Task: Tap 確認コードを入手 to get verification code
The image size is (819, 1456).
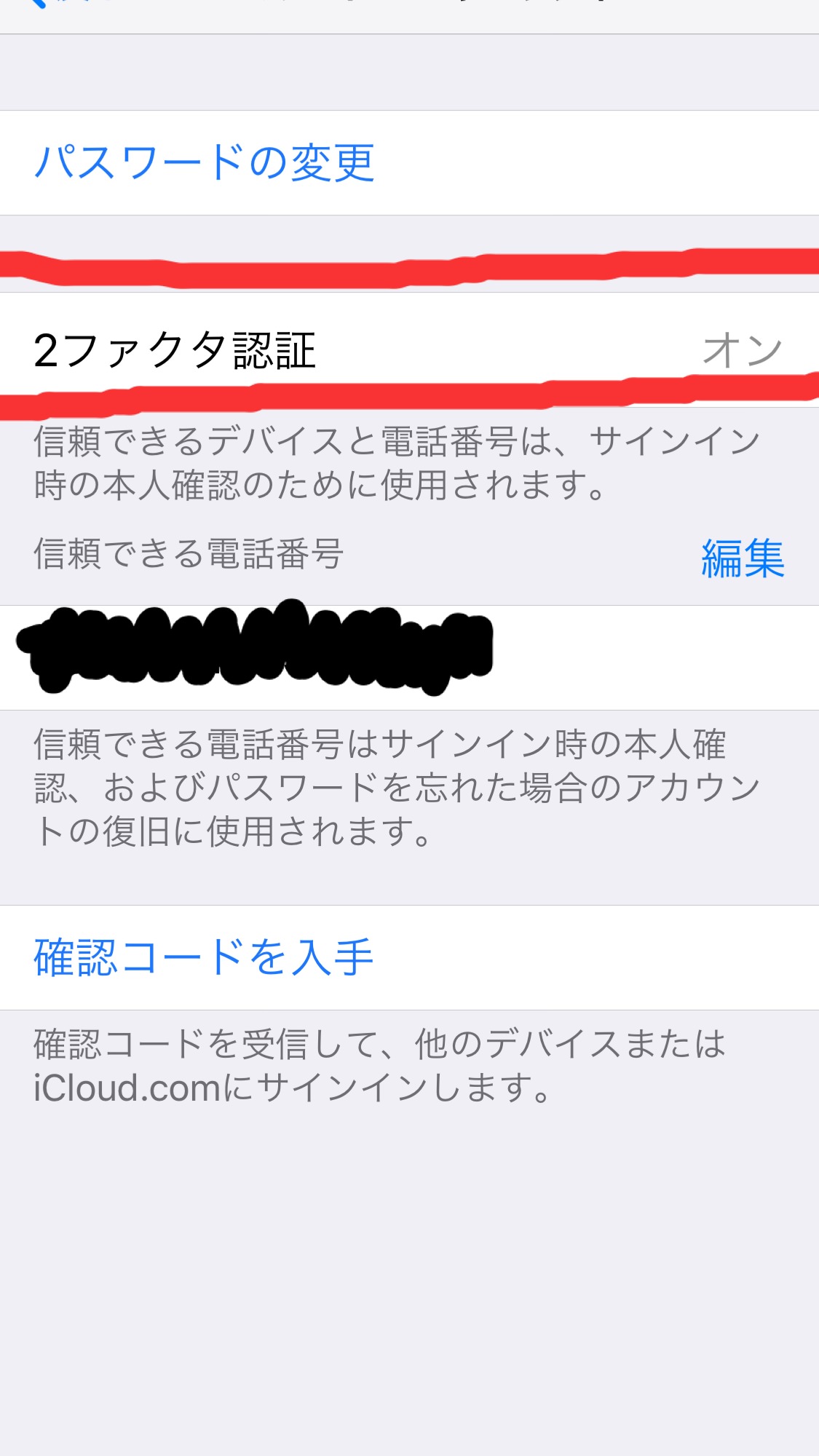Action: 204,957
